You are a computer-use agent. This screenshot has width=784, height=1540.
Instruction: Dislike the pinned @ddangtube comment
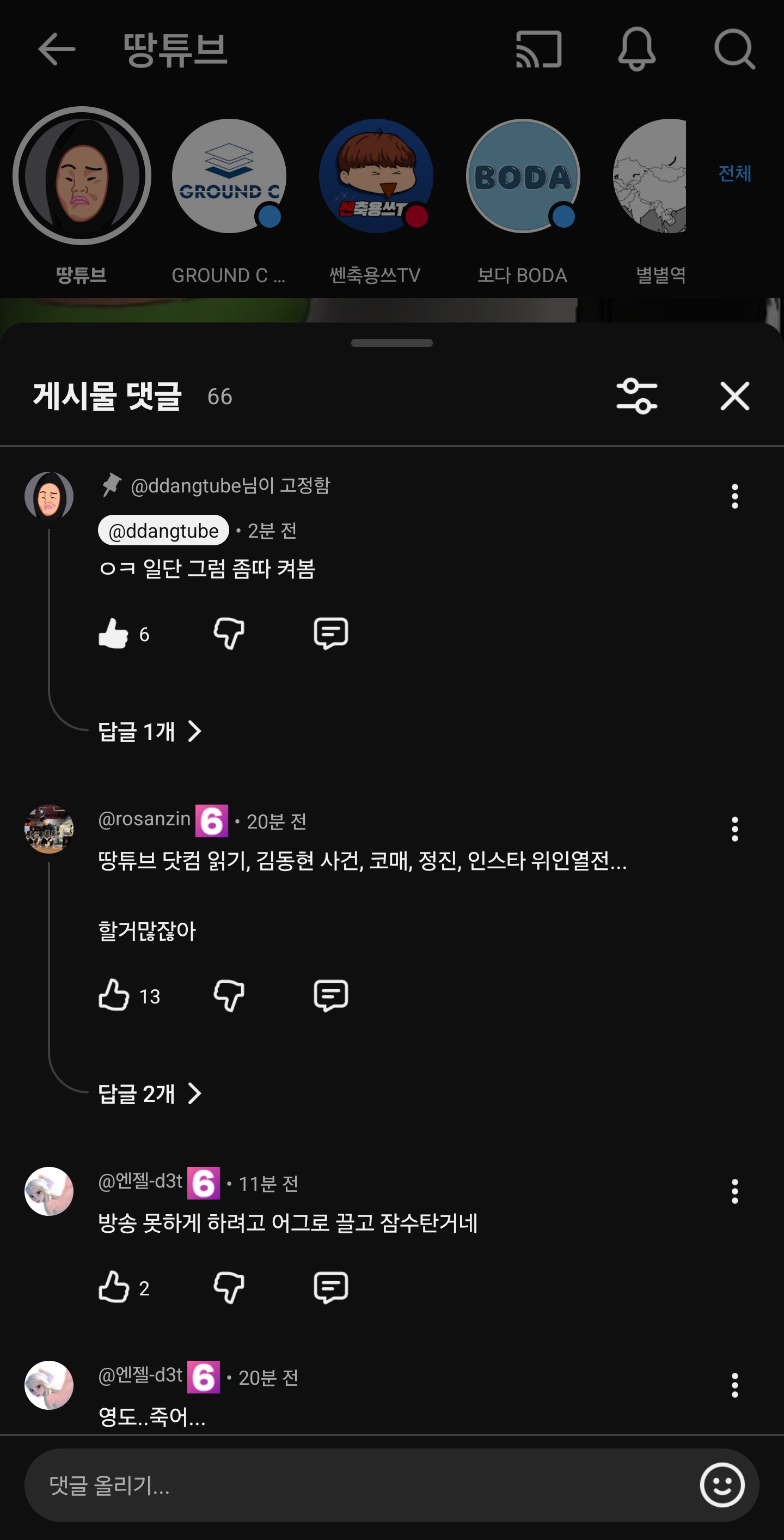coord(229,634)
